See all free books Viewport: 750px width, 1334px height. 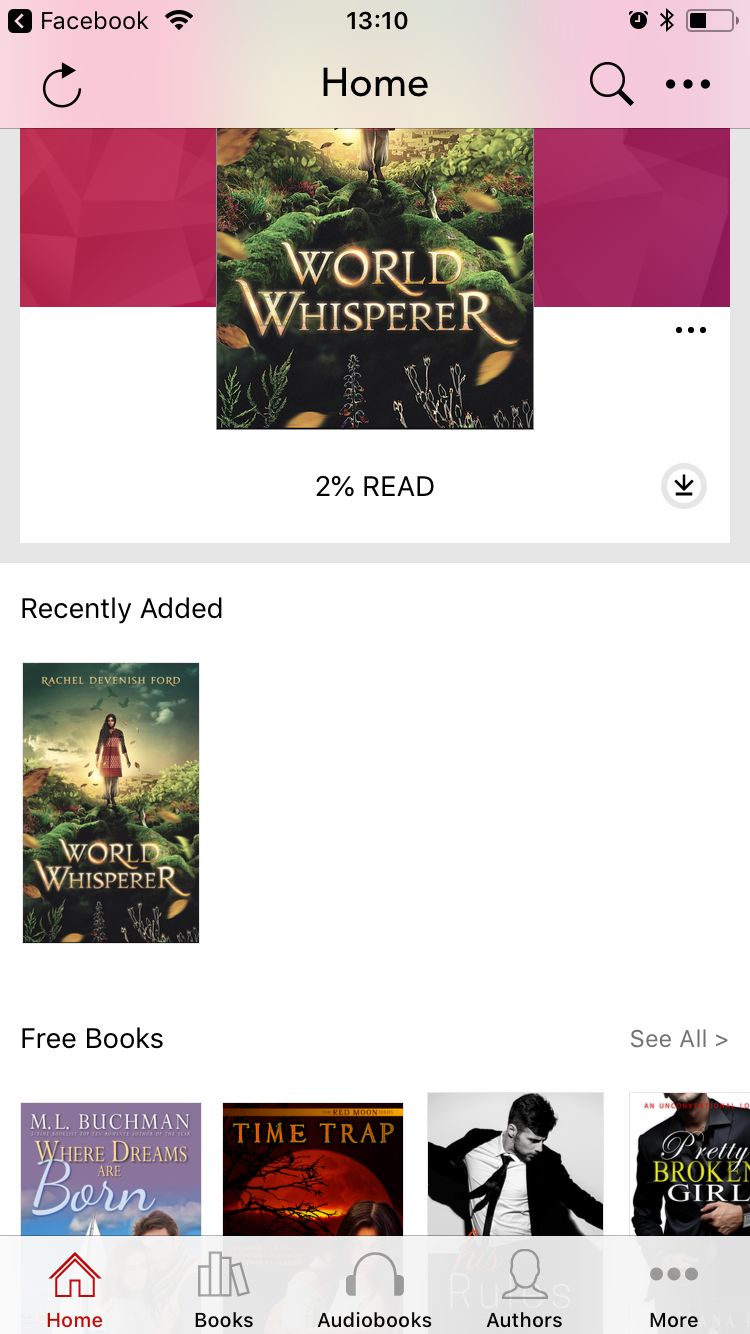point(679,1039)
